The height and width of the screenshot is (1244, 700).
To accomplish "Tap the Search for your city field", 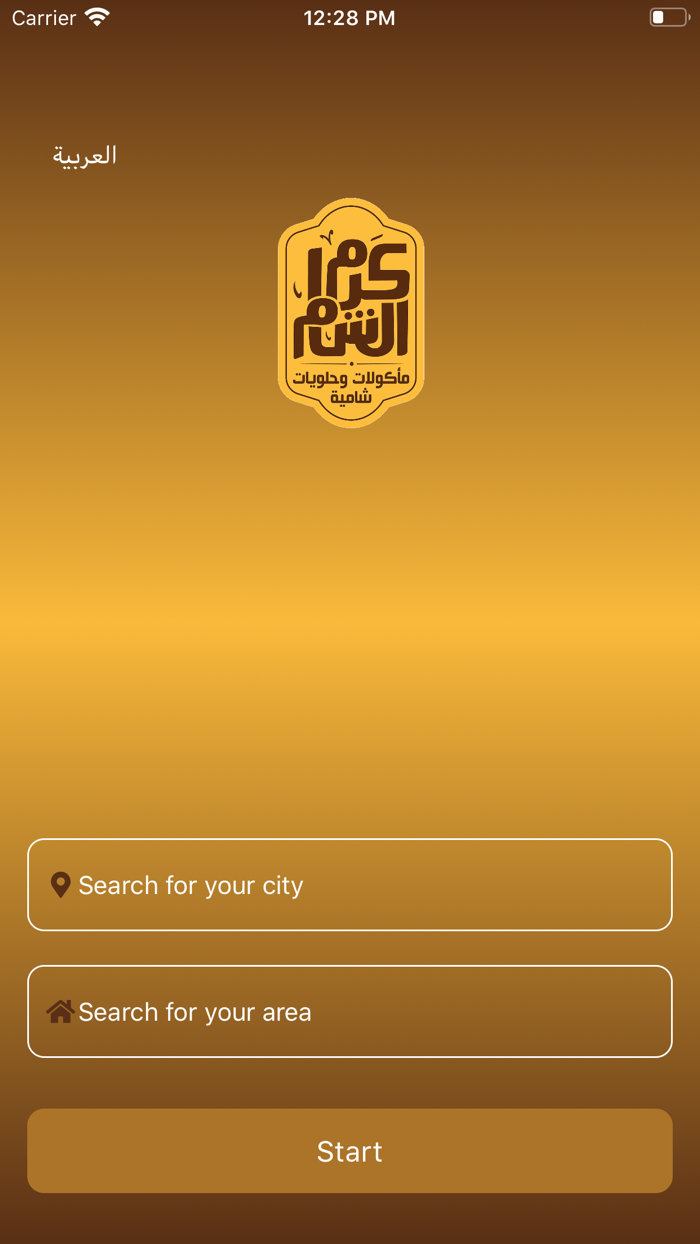I will (350, 885).
